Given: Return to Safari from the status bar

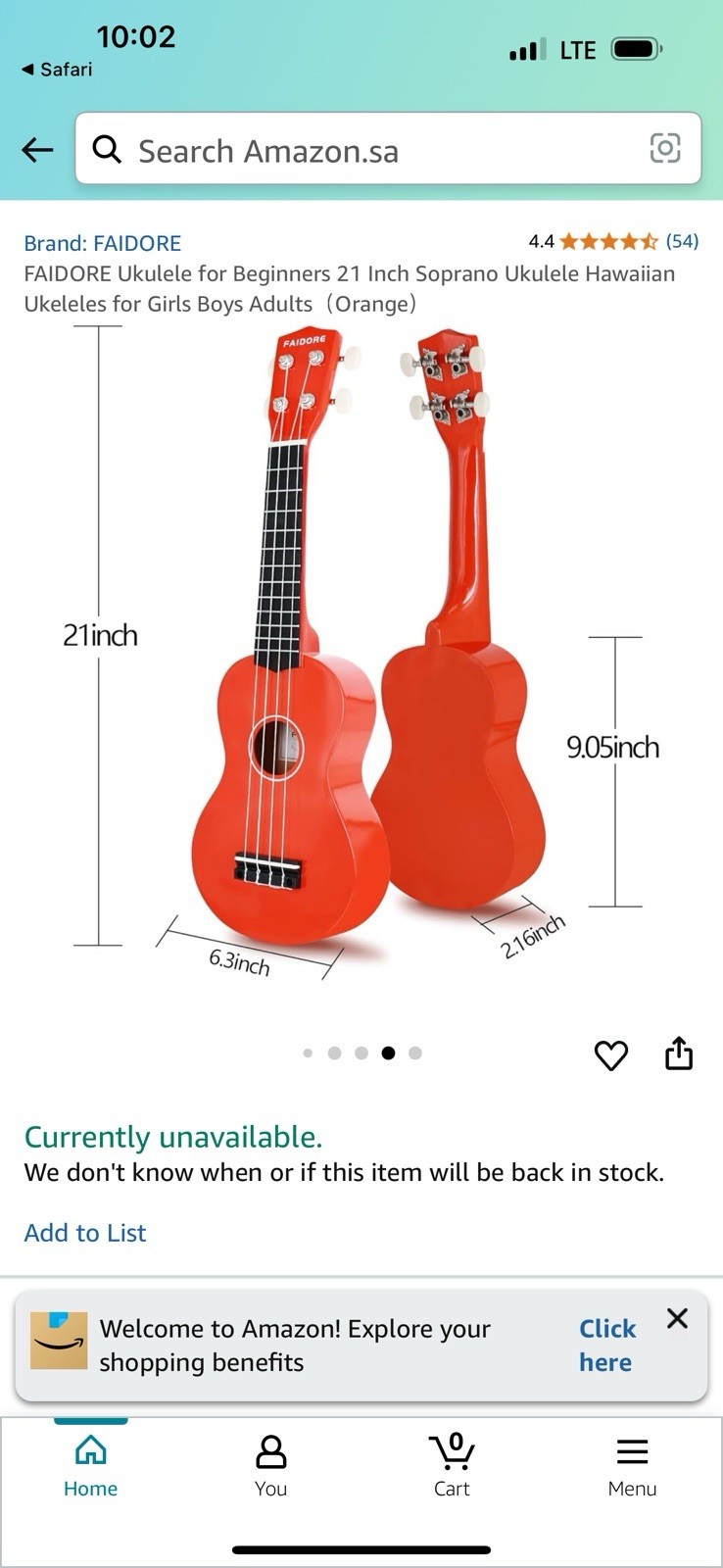Looking at the screenshot, I should tap(57, 70).
